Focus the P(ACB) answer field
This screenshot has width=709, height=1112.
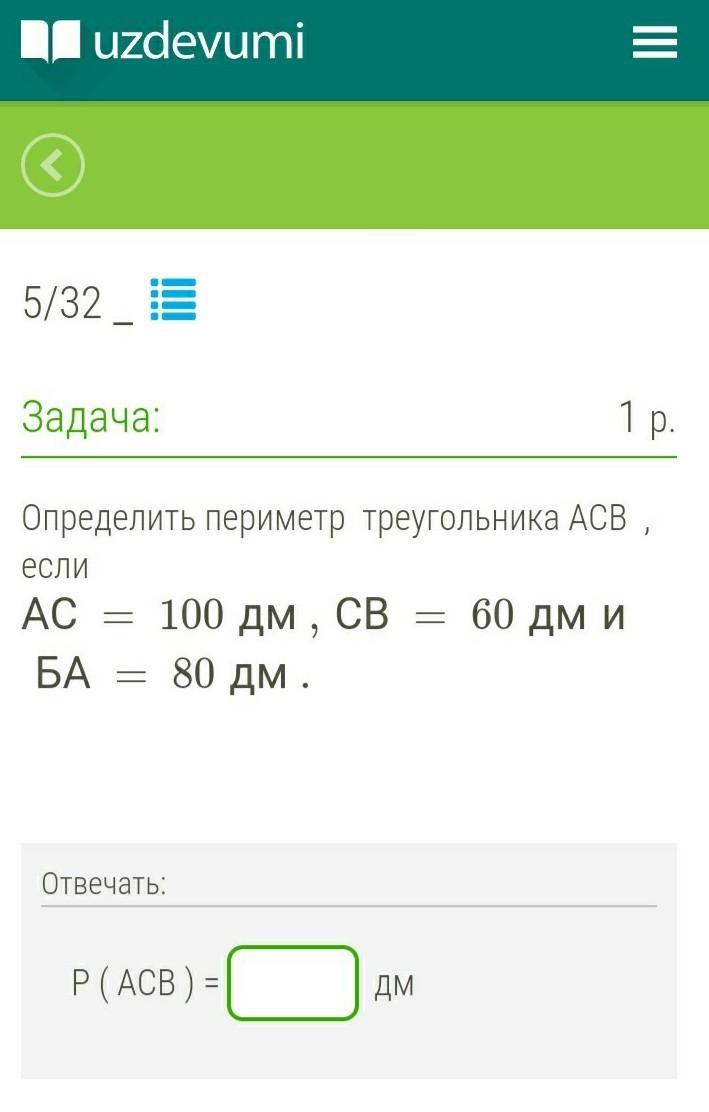[x=293, y=983]
